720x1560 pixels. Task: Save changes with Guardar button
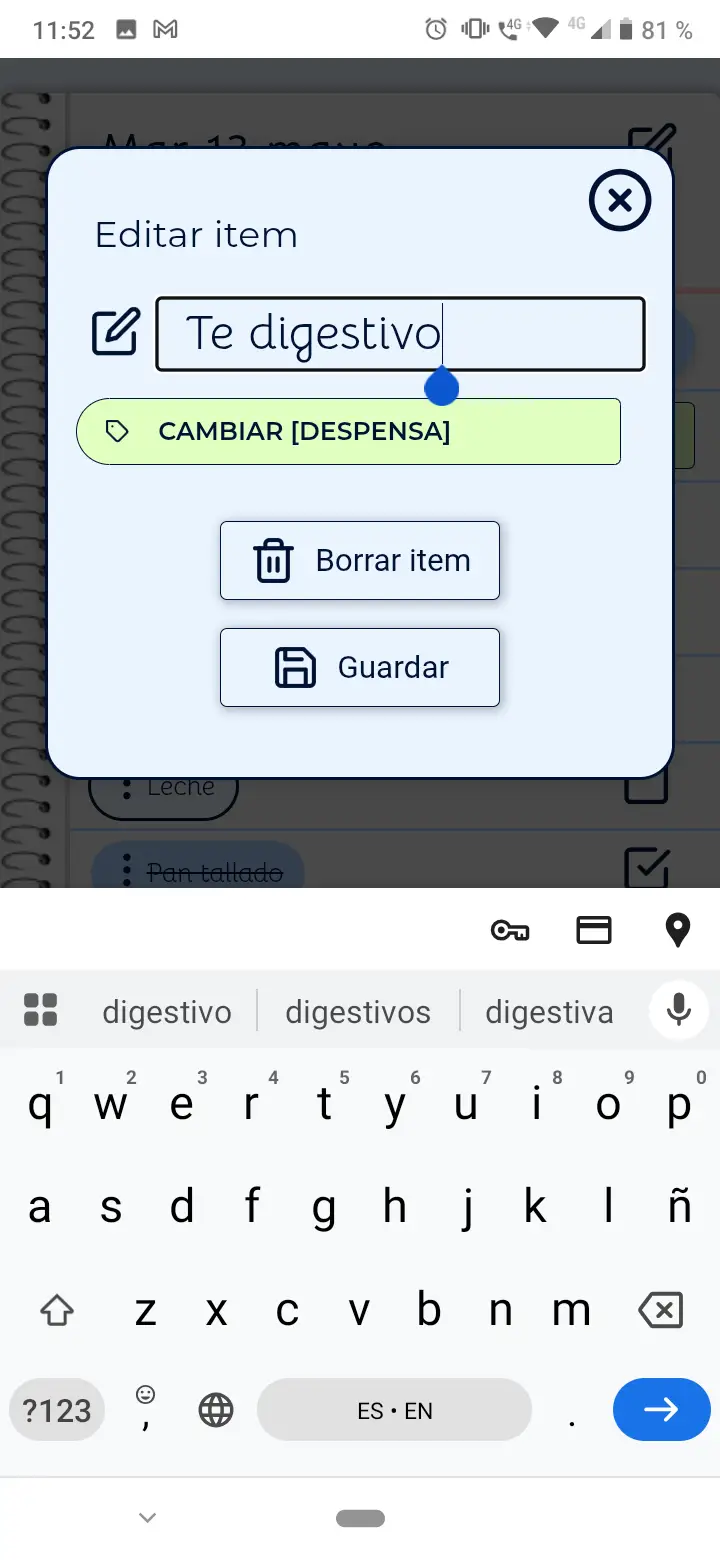[360, 668]
